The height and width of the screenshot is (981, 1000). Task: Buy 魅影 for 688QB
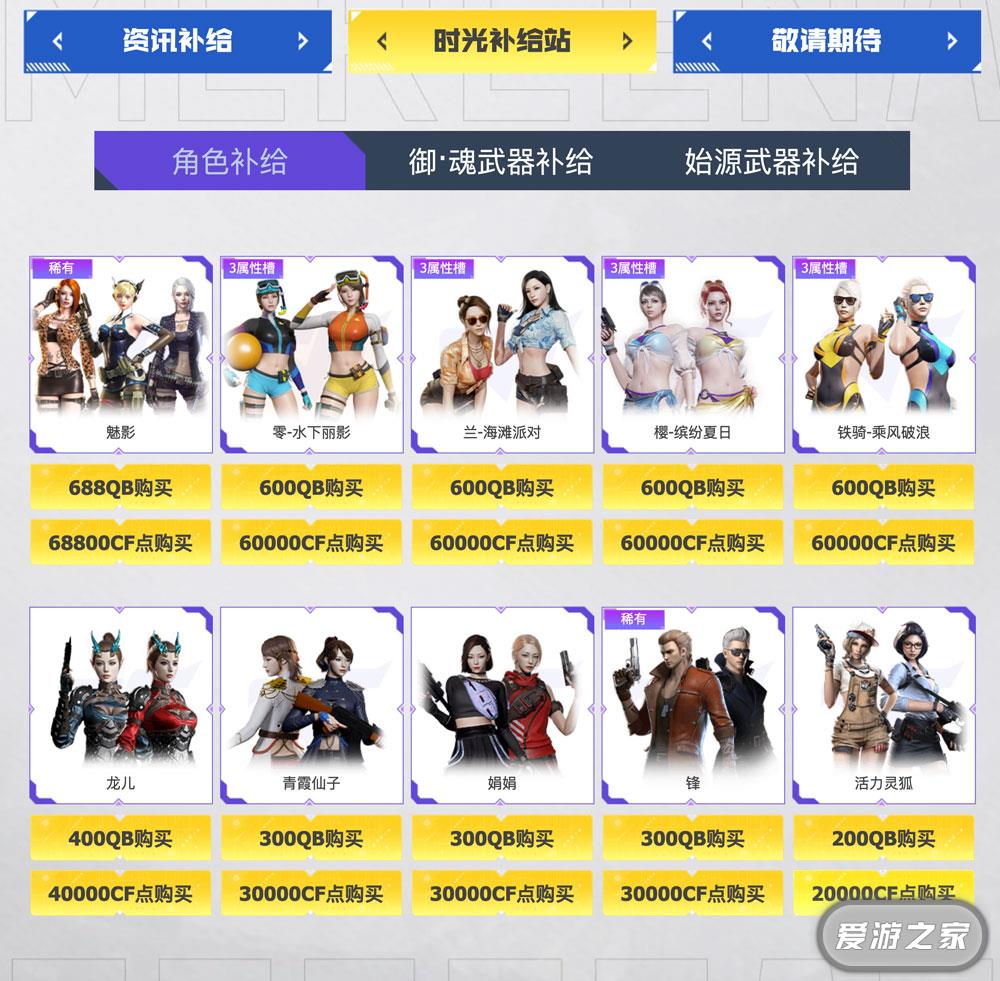click(121, 488)
